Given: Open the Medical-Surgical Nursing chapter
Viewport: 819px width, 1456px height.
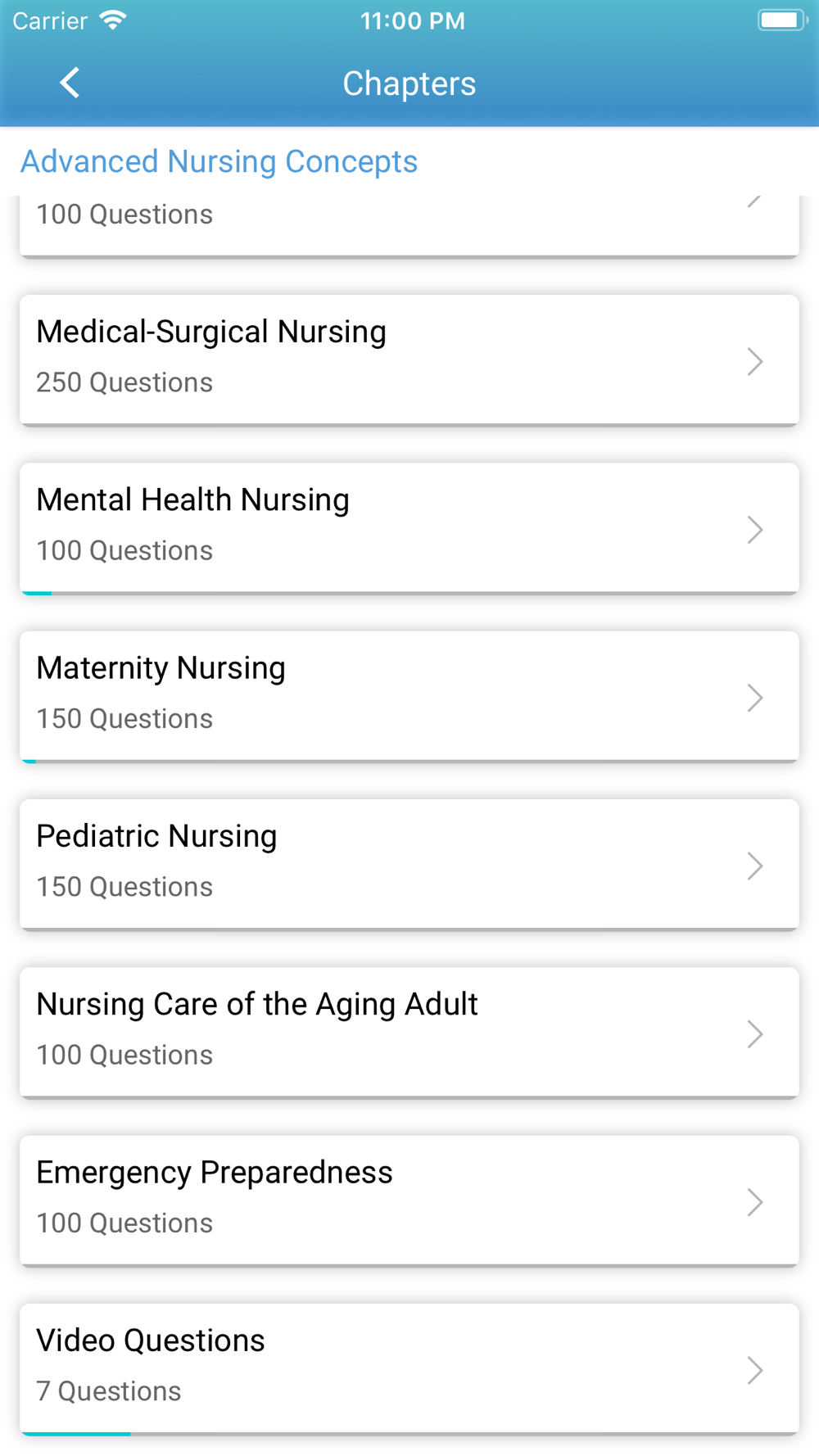Looking at the screenshot, I should tap(409, 360).
